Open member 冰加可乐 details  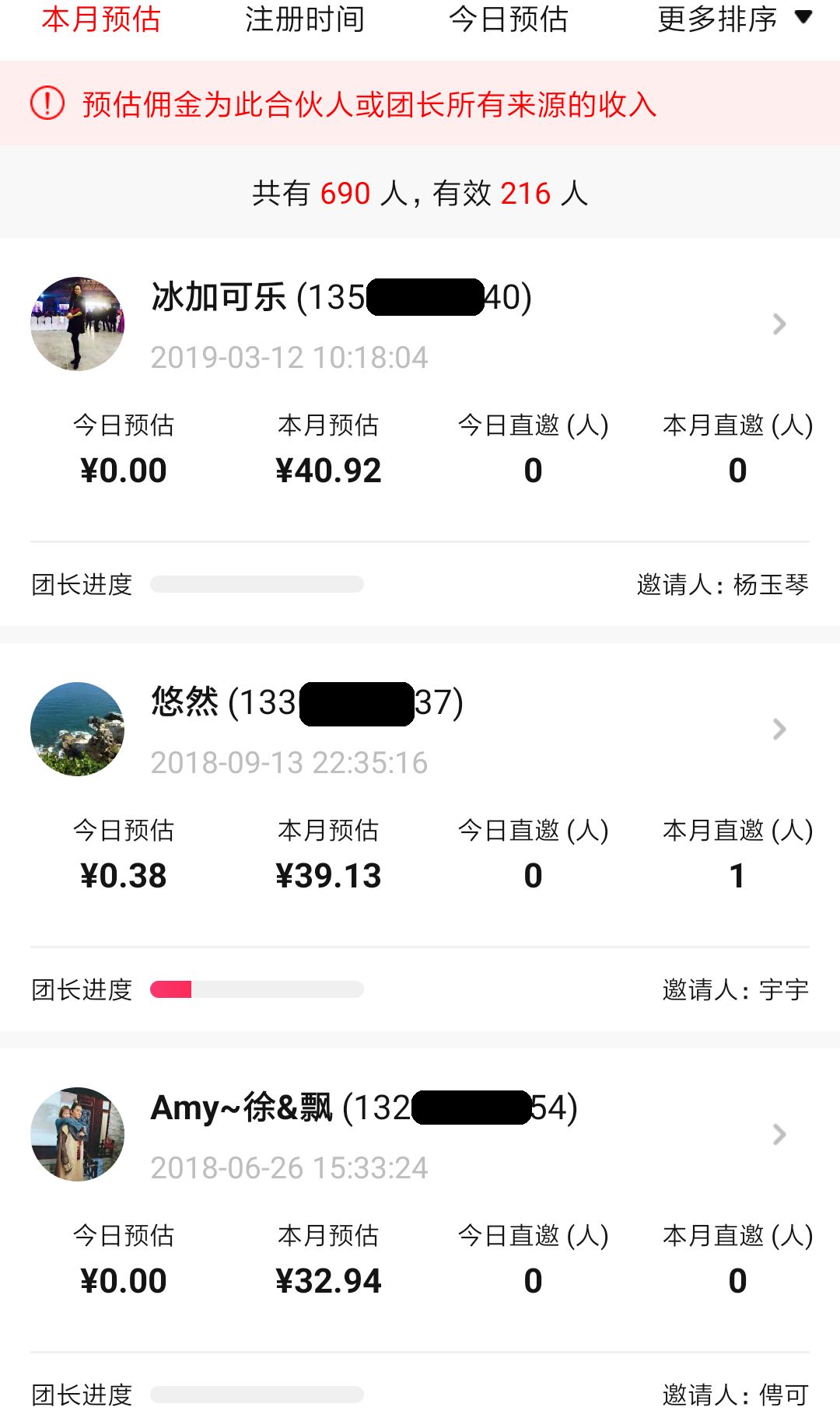pyautogui.click(x=779, y=324)
